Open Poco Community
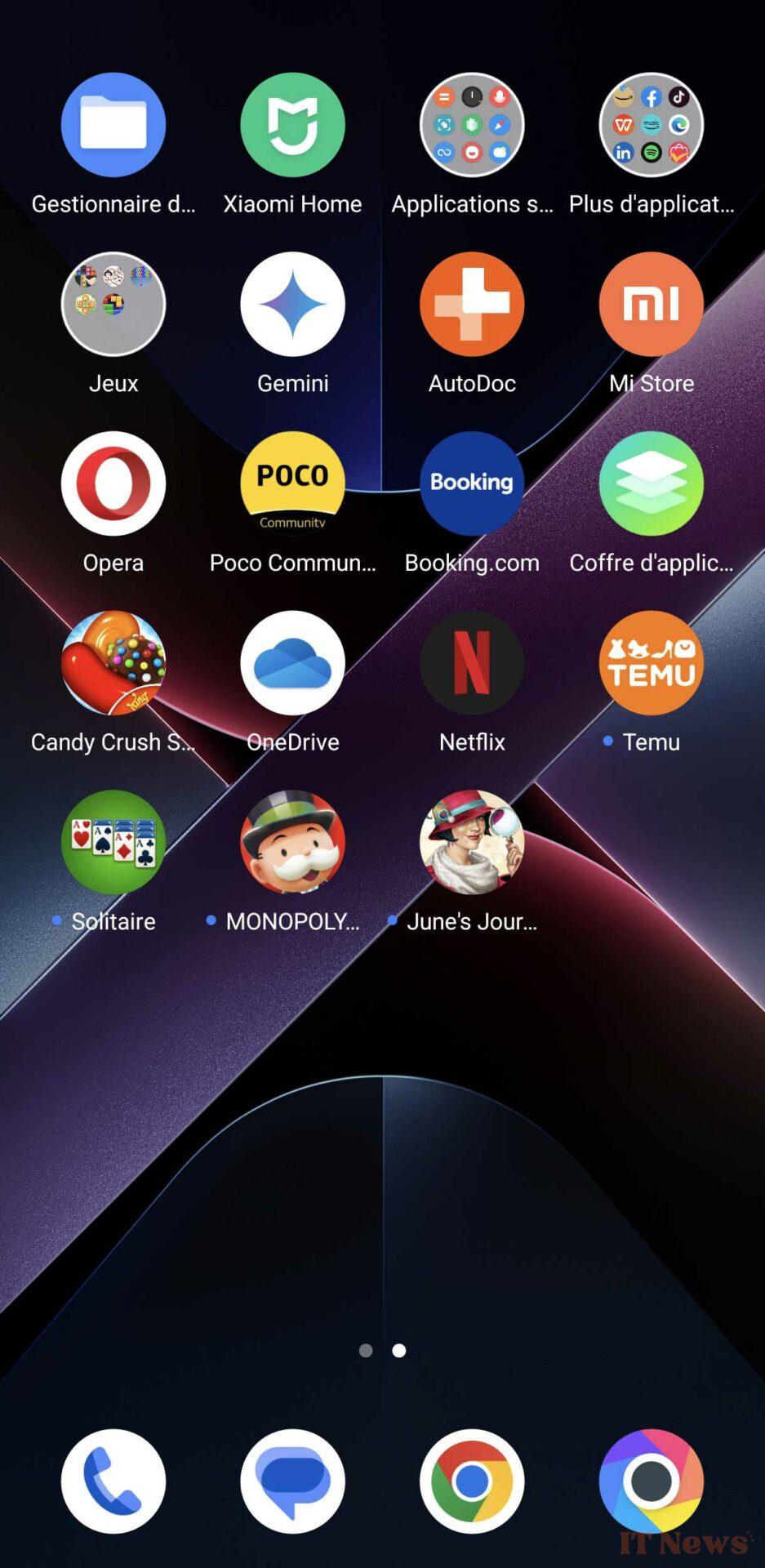The width and height of the screenshot is (765, 1568). point(292,483)
